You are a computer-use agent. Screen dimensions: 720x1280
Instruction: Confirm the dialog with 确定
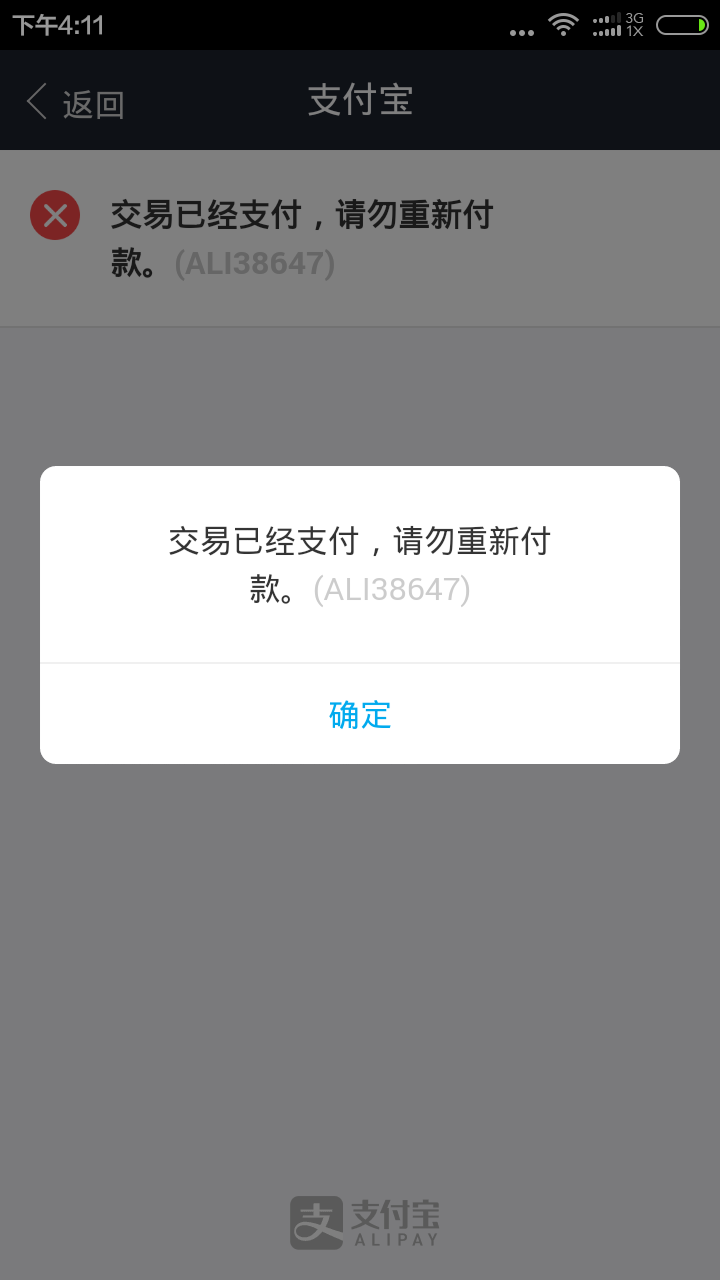coord(360,714)
